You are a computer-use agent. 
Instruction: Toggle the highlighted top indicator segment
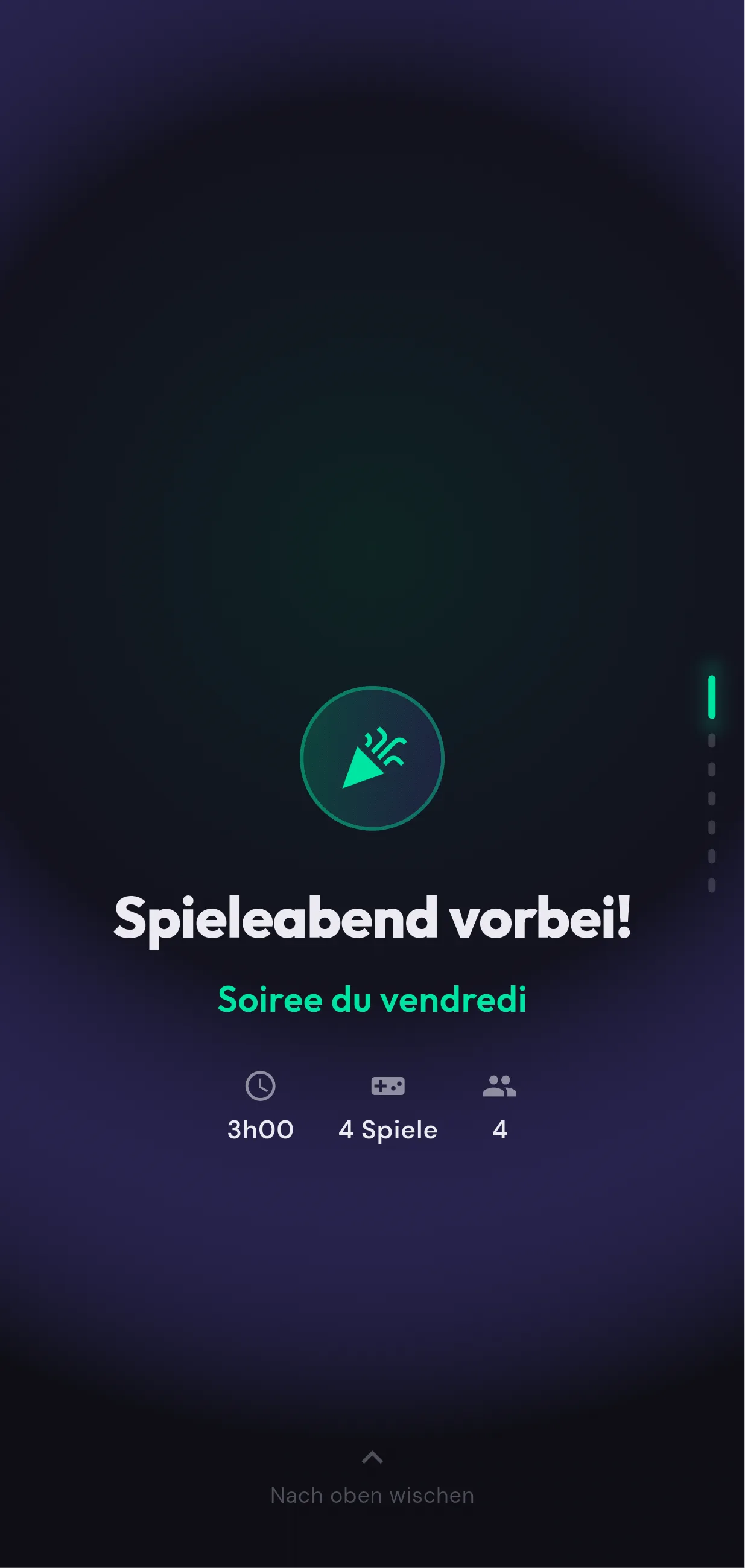tap(711, 697)
